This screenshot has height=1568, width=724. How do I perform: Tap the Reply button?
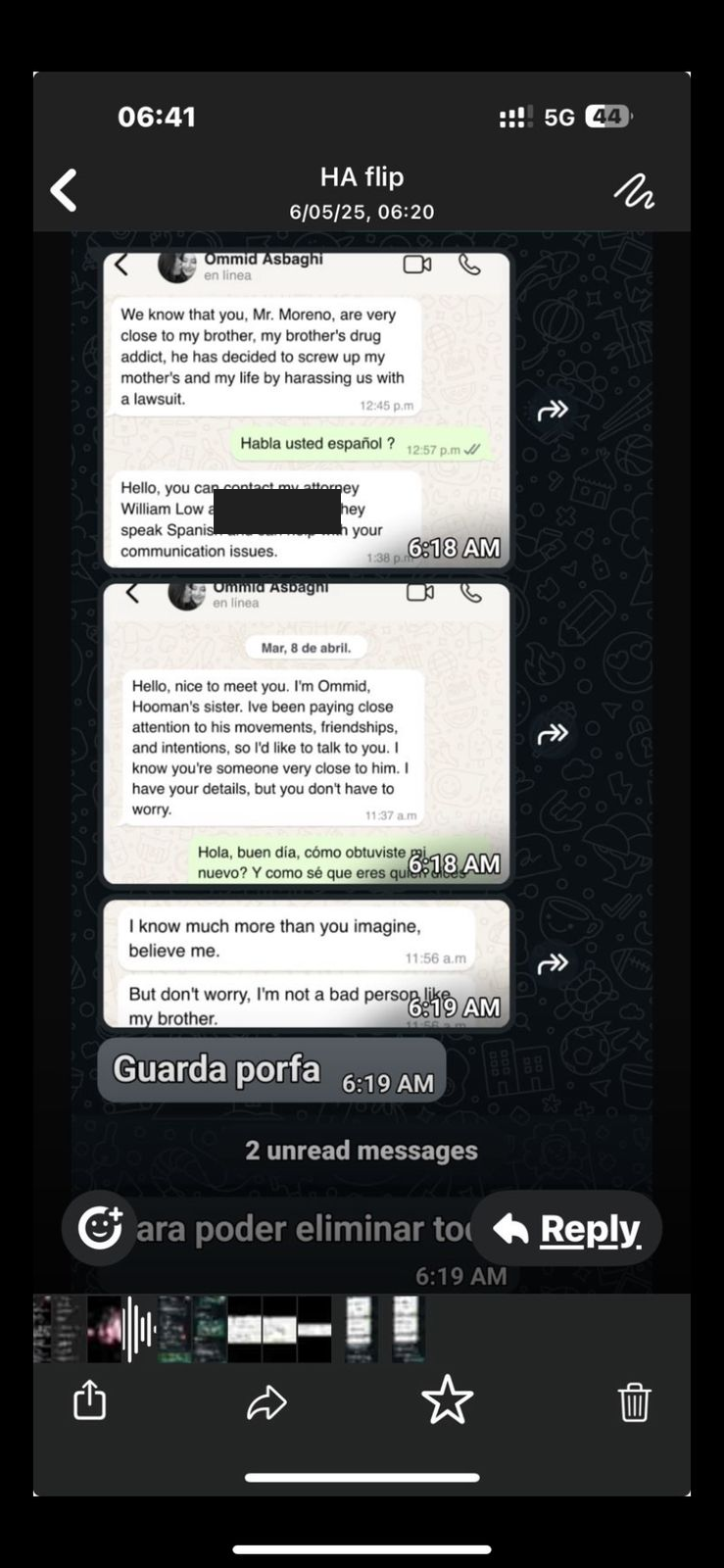[x=566, y=1229]
